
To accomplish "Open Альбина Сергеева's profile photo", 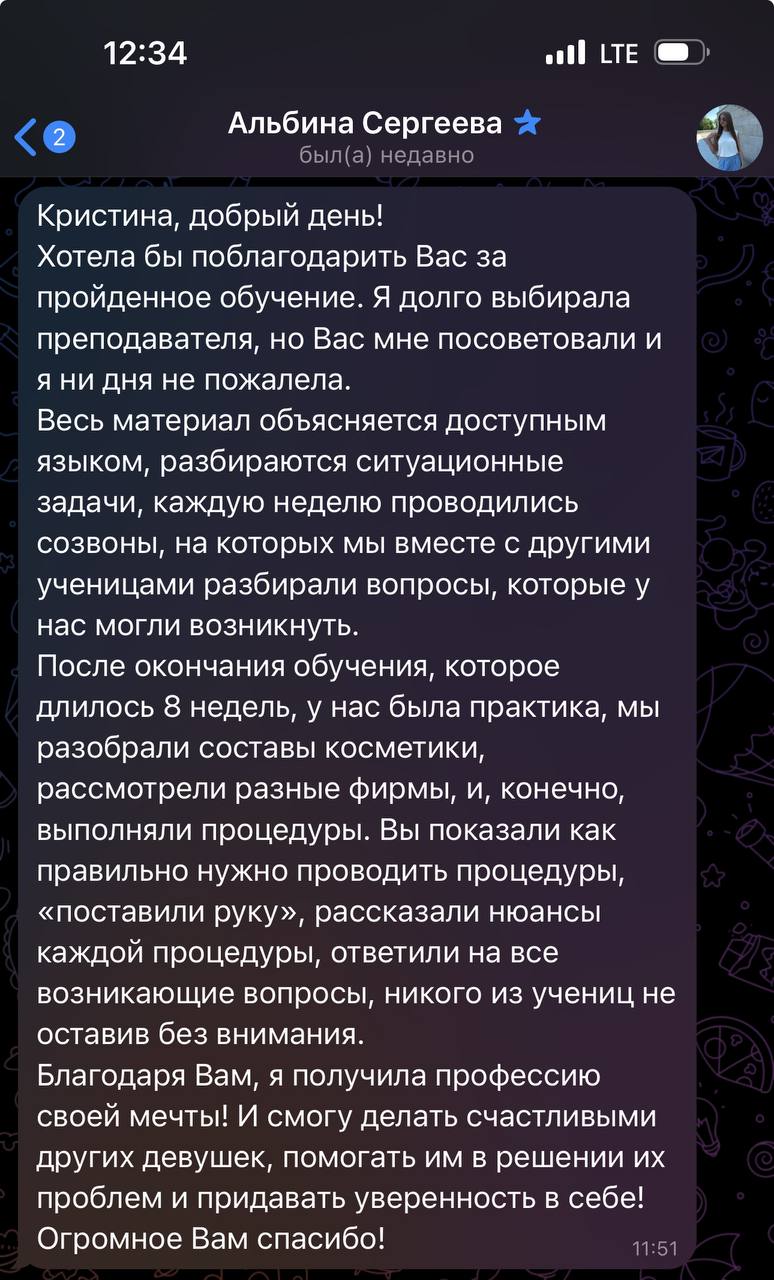I will coord(729,137).
